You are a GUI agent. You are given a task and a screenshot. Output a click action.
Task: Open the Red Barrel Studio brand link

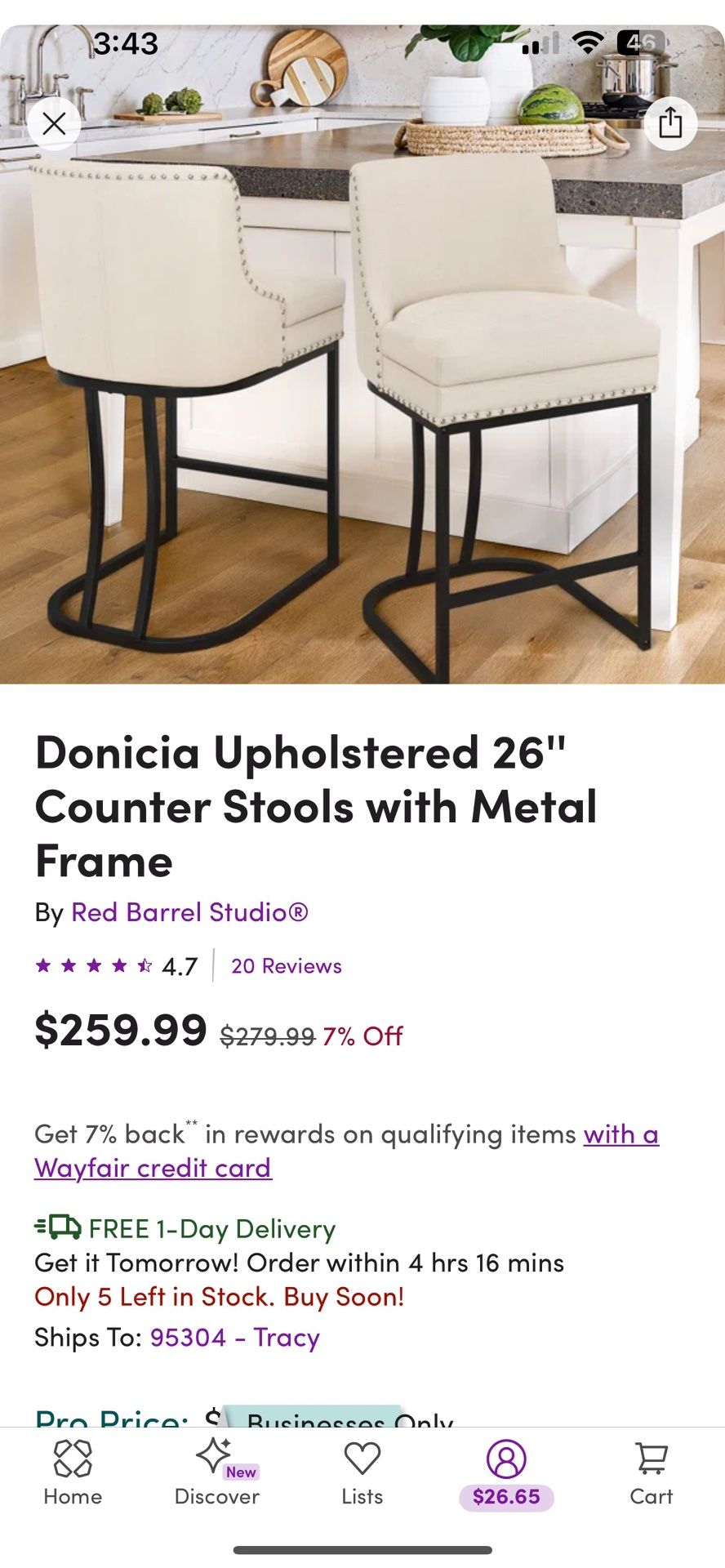[189, 912]
